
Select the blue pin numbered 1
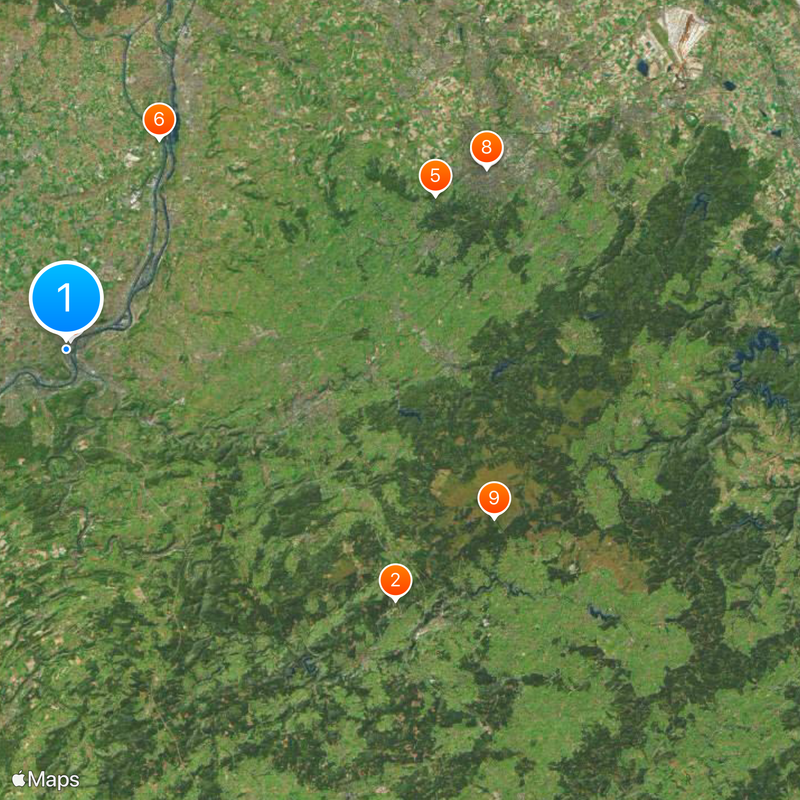pyautogui.click(x=66, y=297)
